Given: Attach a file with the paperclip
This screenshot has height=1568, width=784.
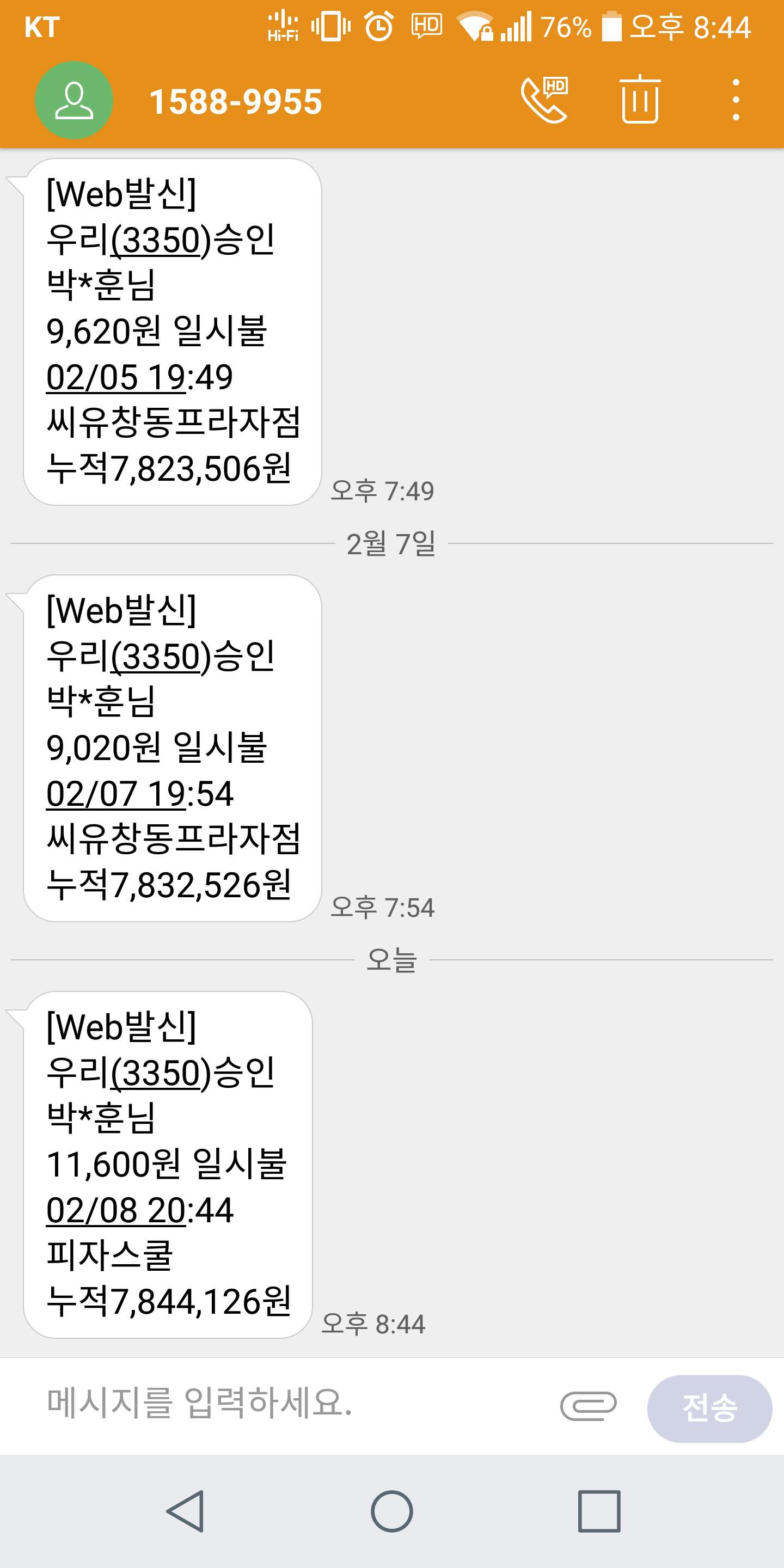Looking at the screenshot, I should 588,1406.
